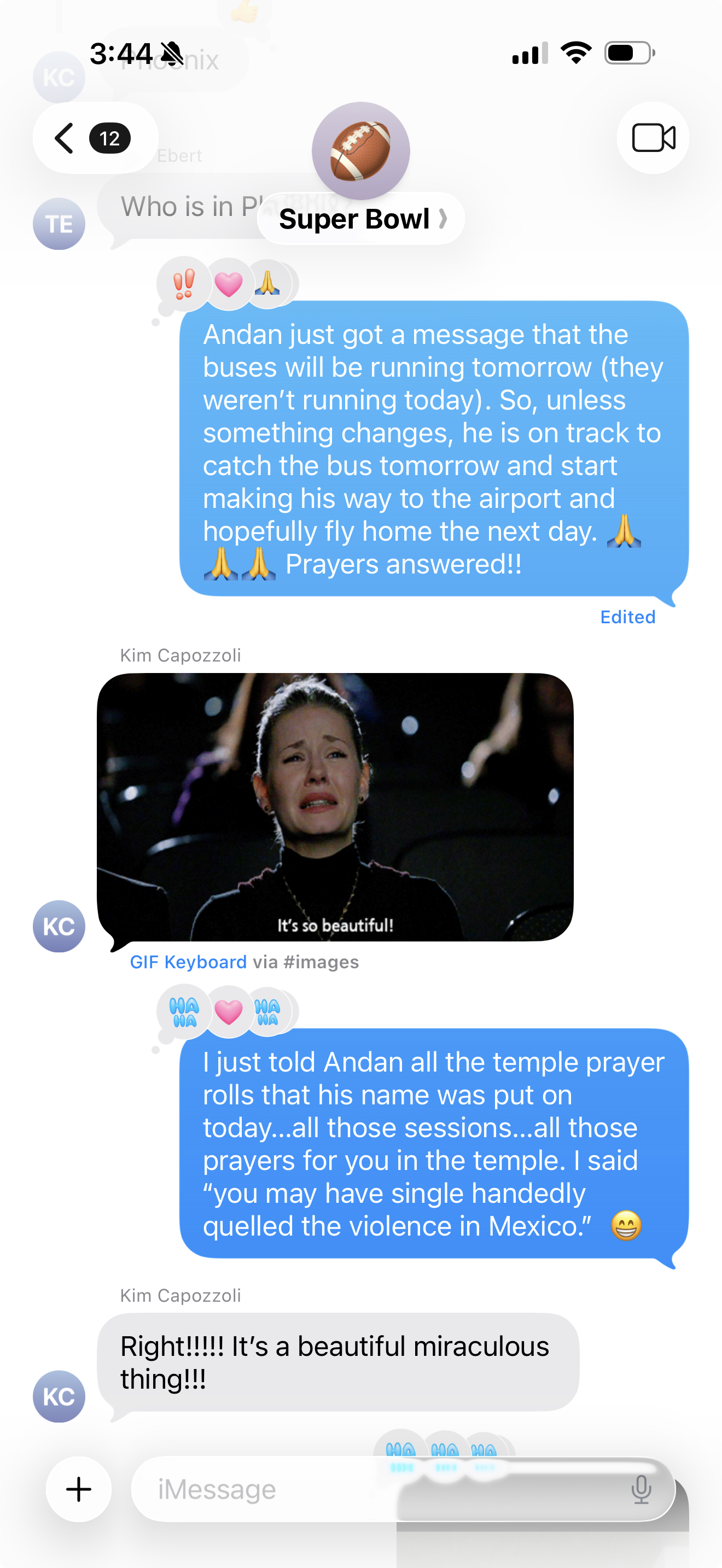Record an audio message with microphone
Viewport: 722px width, 1568px height.
[x=641, y=1489]
